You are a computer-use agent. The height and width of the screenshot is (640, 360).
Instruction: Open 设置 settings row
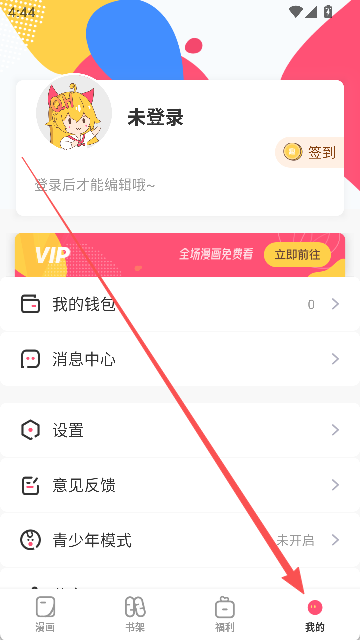[180, 430]
